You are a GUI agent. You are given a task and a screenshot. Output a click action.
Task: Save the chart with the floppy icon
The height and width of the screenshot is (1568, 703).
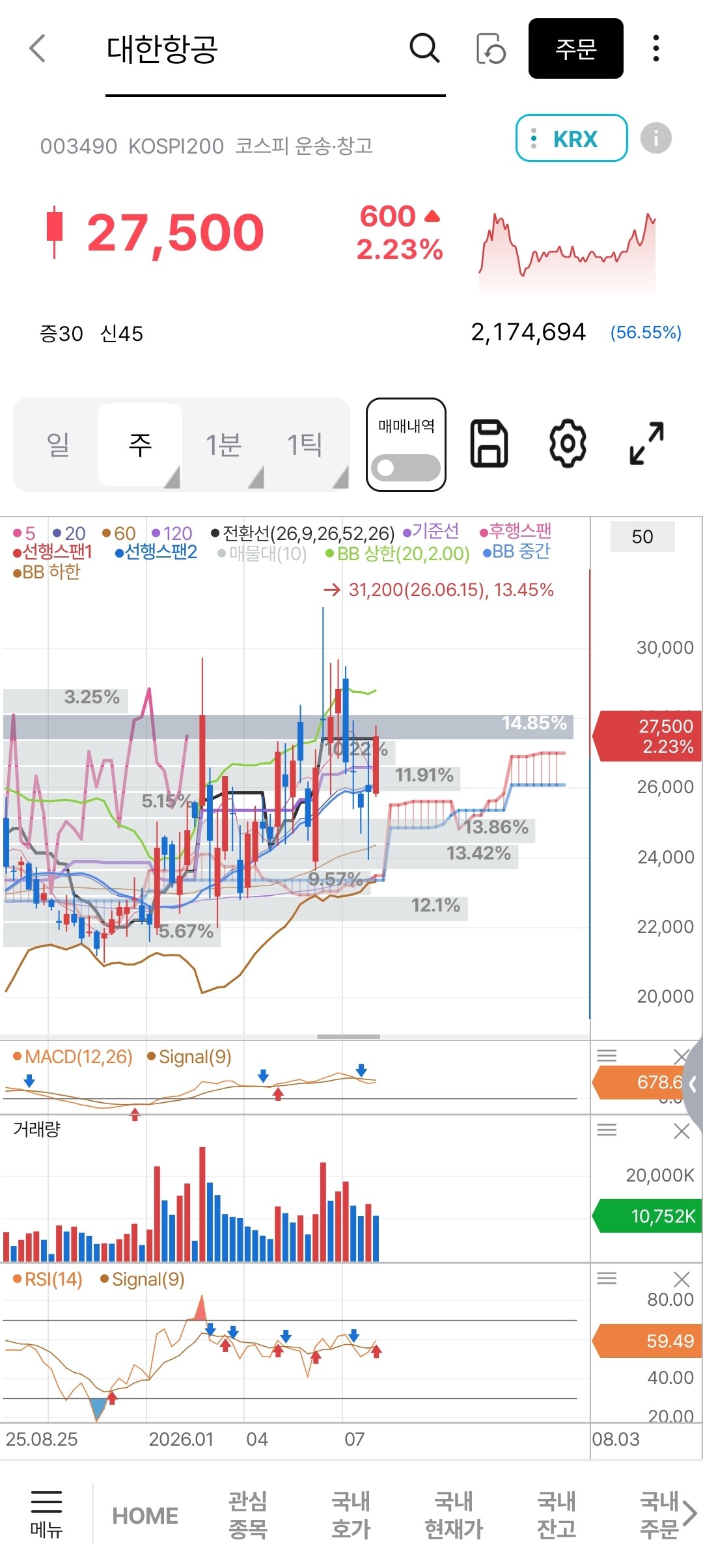coord(489,443)
